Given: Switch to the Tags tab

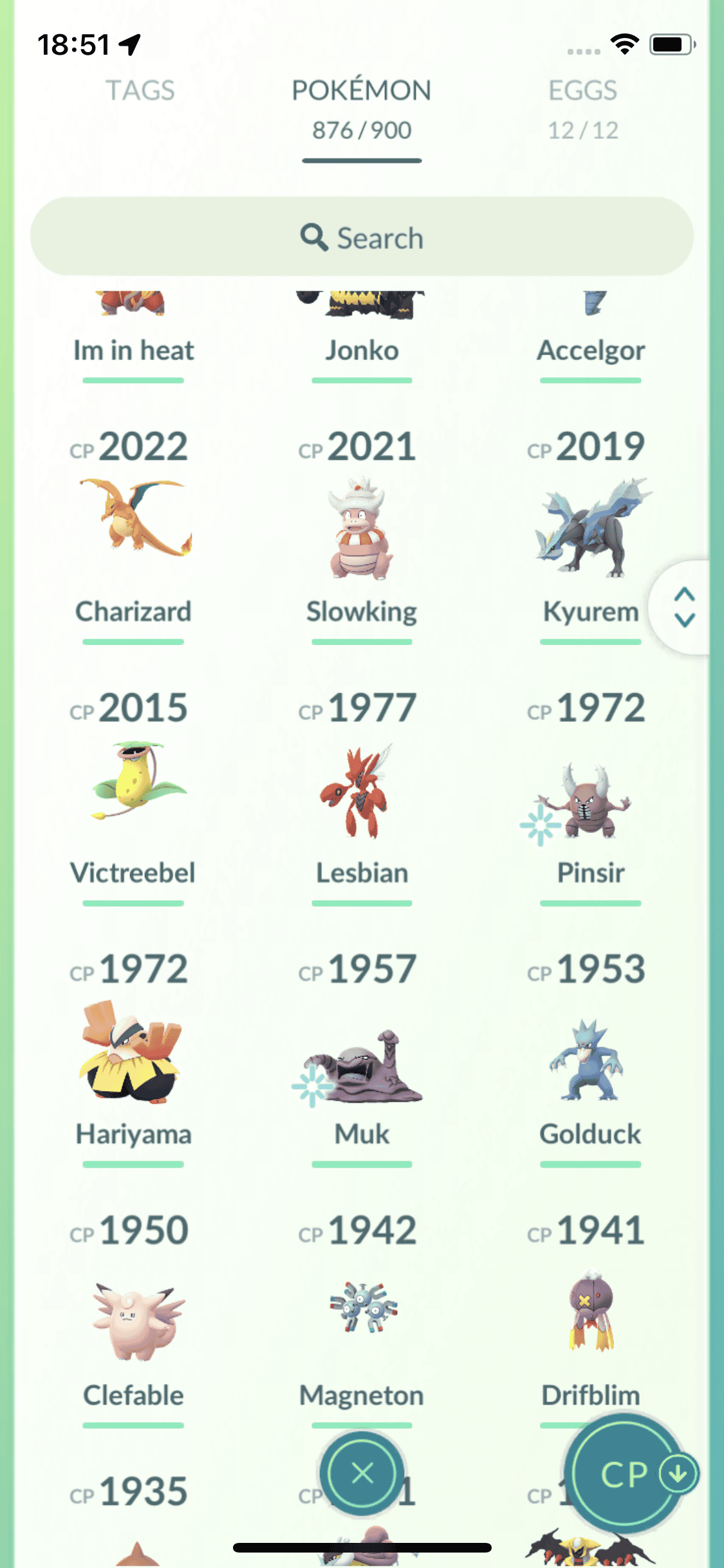Looking at the screenshot, I should pyautogui.click(x=140, y=91).
